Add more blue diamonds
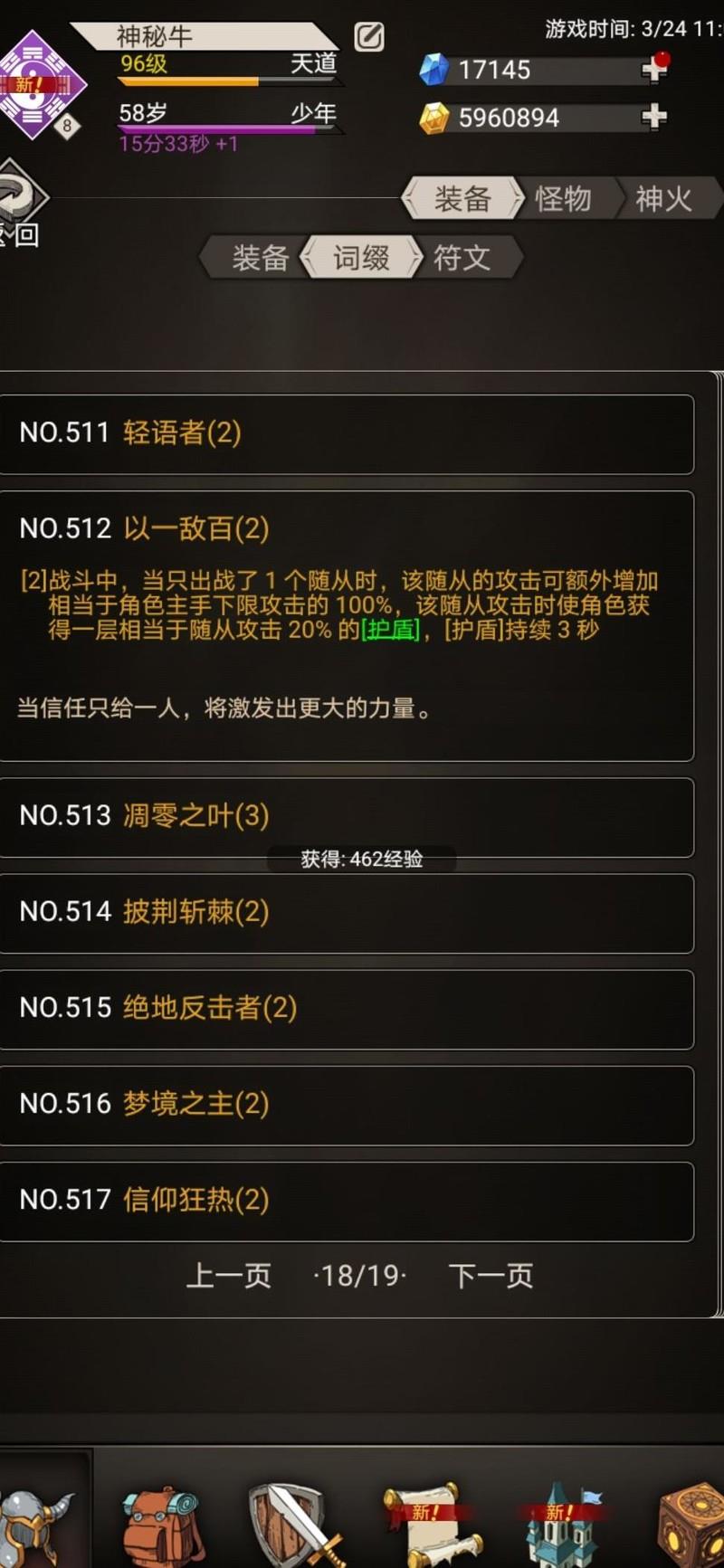724x1568 pixels. coord(653,70)
